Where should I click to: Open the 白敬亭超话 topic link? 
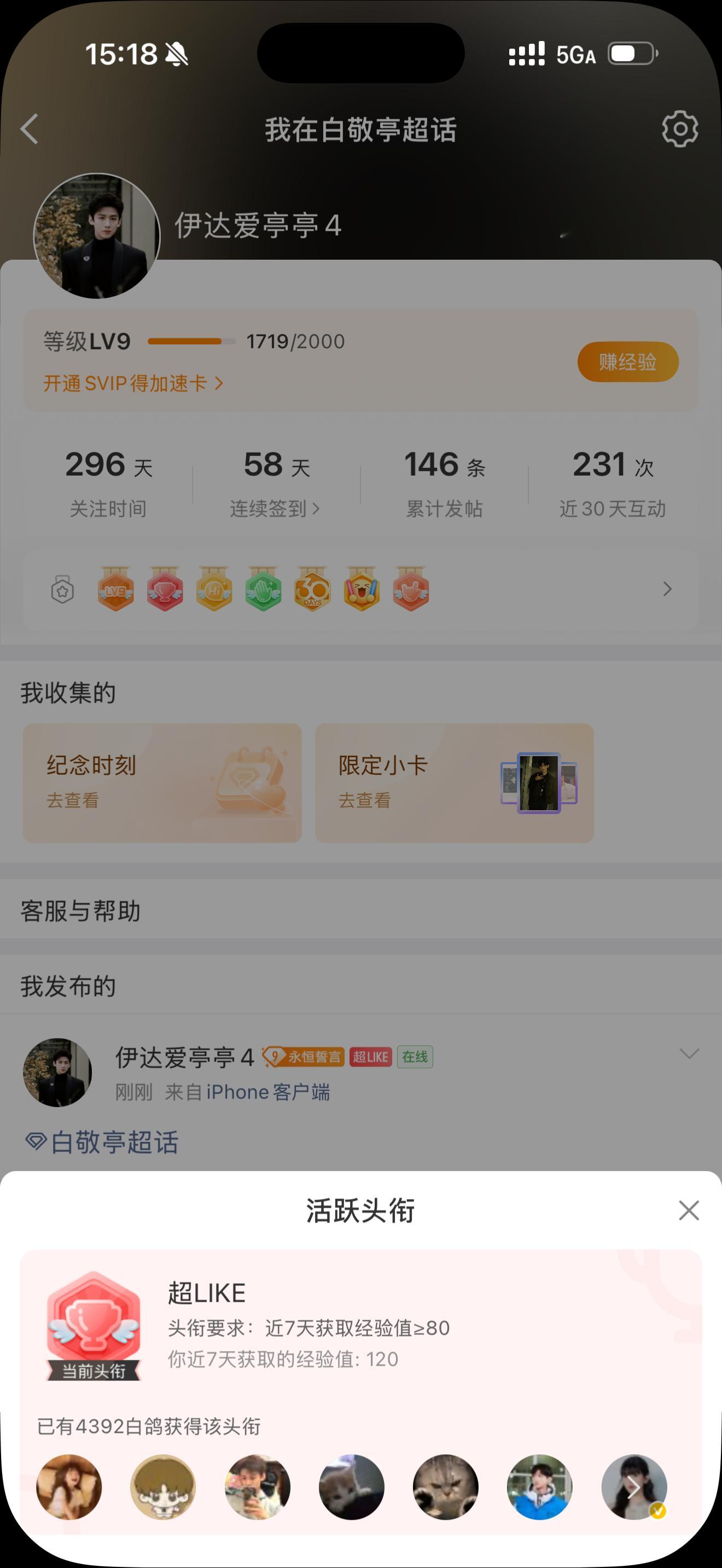click(102, 1142)
